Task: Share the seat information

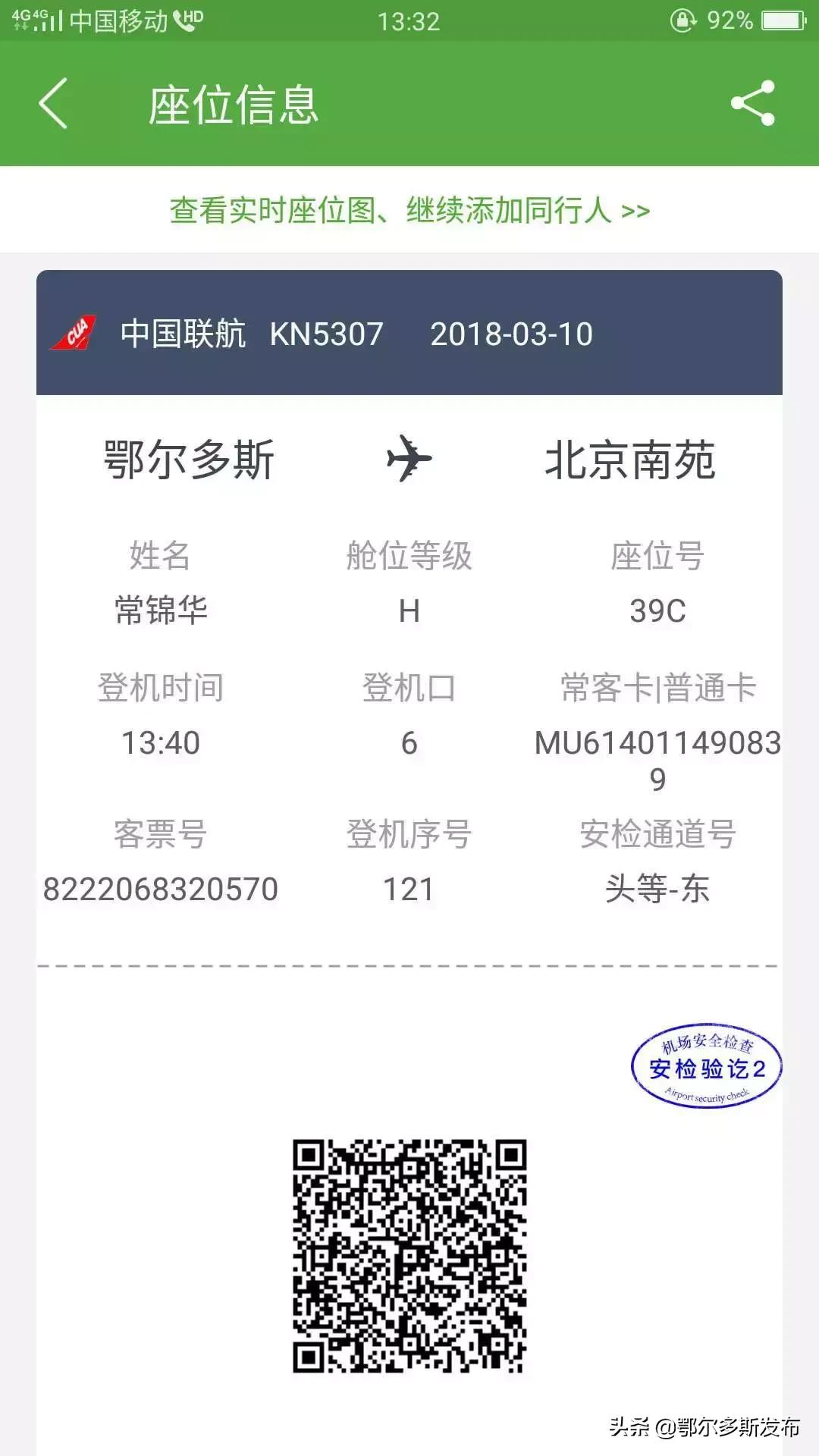Action: pos(752,103)
